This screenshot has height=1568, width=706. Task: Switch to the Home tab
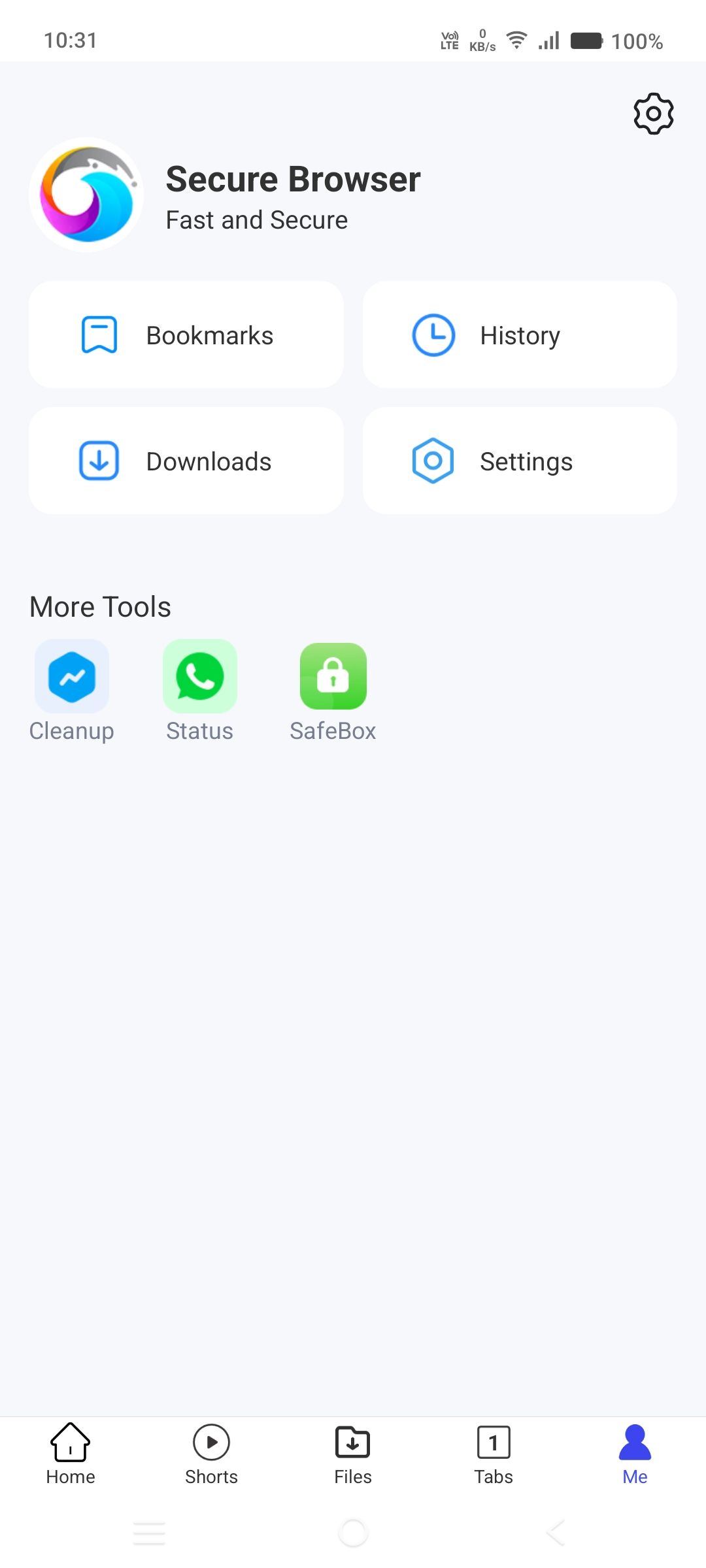tap(71, 1454)
